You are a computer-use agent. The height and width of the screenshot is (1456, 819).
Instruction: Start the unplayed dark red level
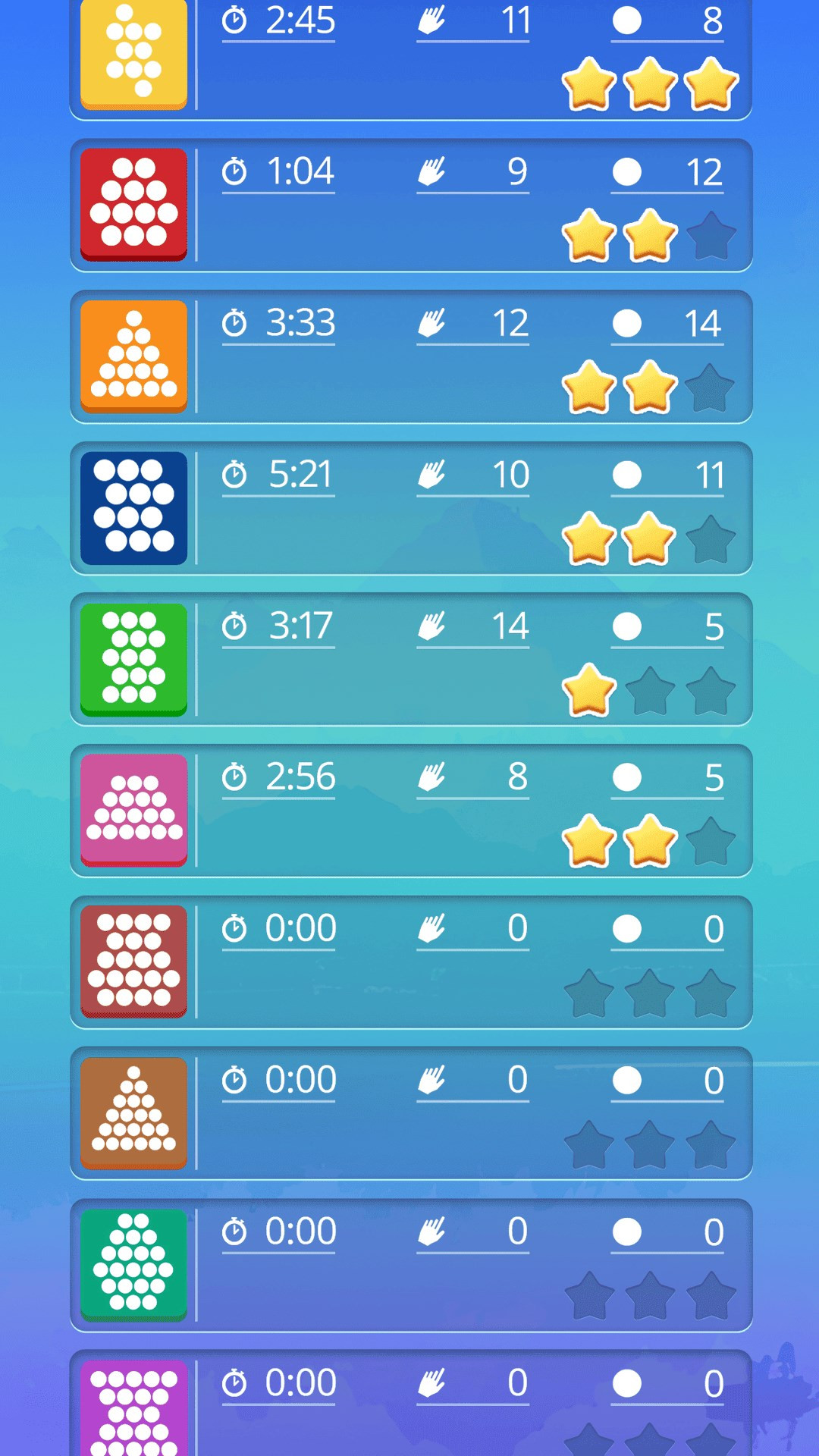(133, 961)
